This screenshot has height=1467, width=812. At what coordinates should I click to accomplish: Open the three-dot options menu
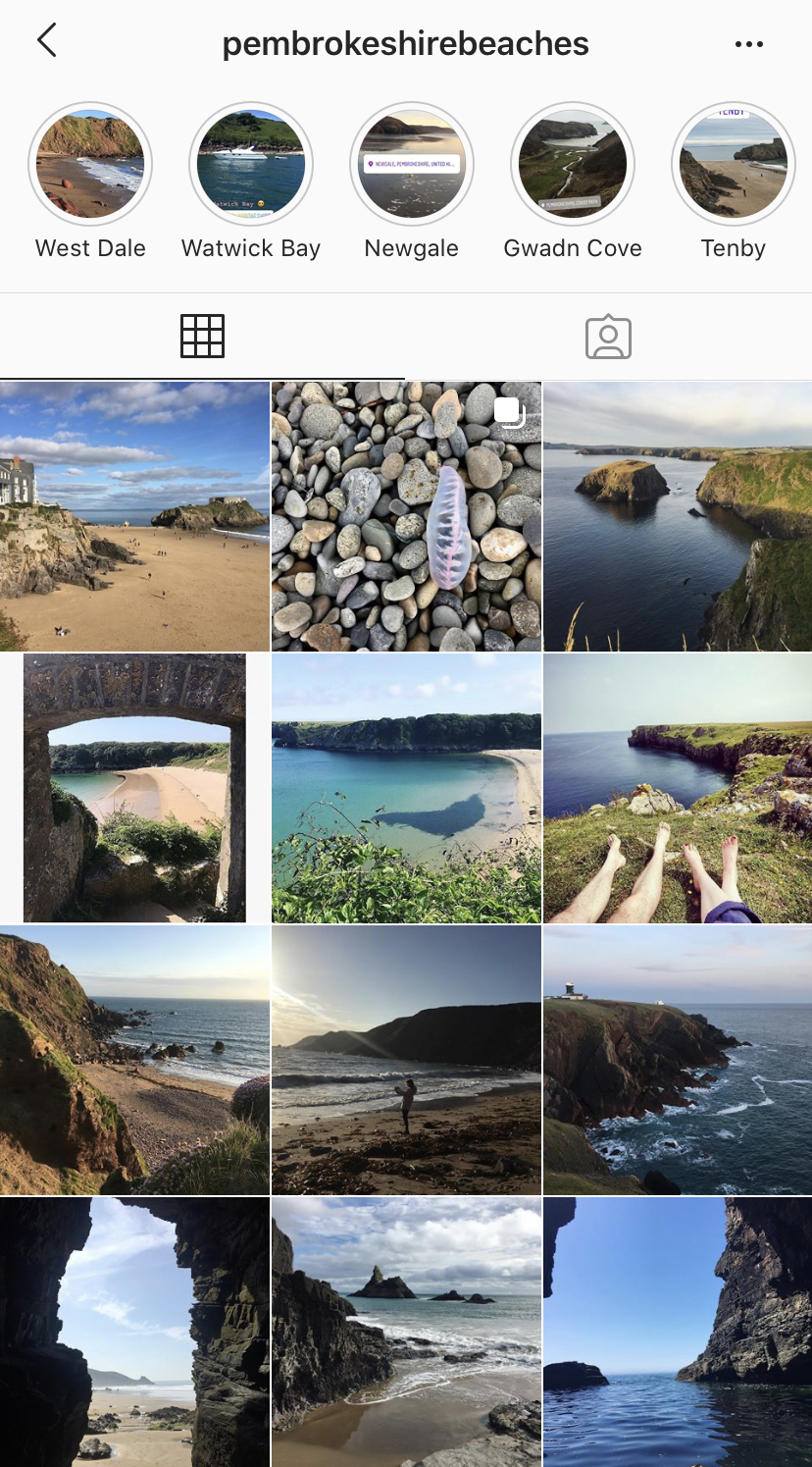click(749, 43)
